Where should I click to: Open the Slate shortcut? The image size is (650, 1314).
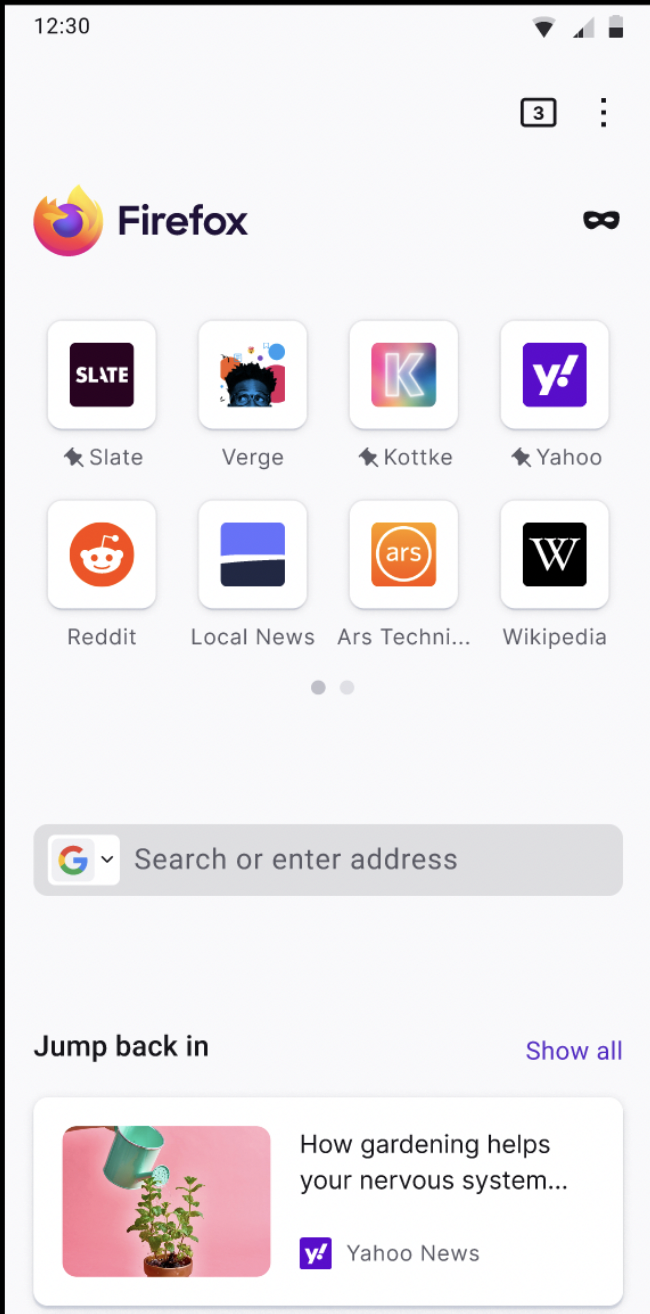(x=102, y=375)
